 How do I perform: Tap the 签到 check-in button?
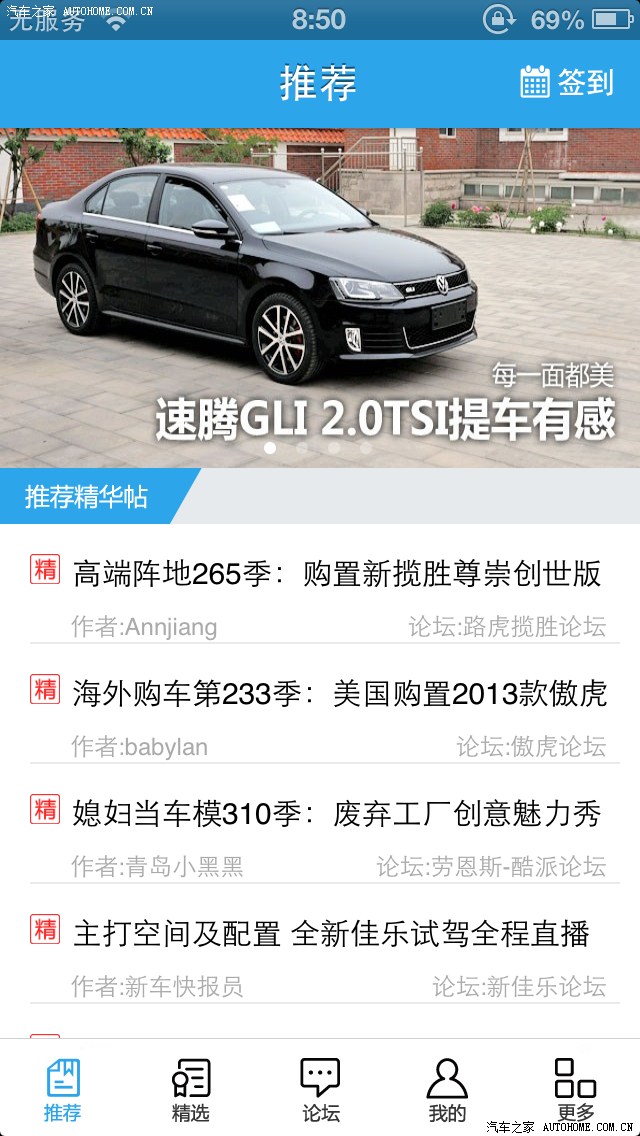coord(567,82)
